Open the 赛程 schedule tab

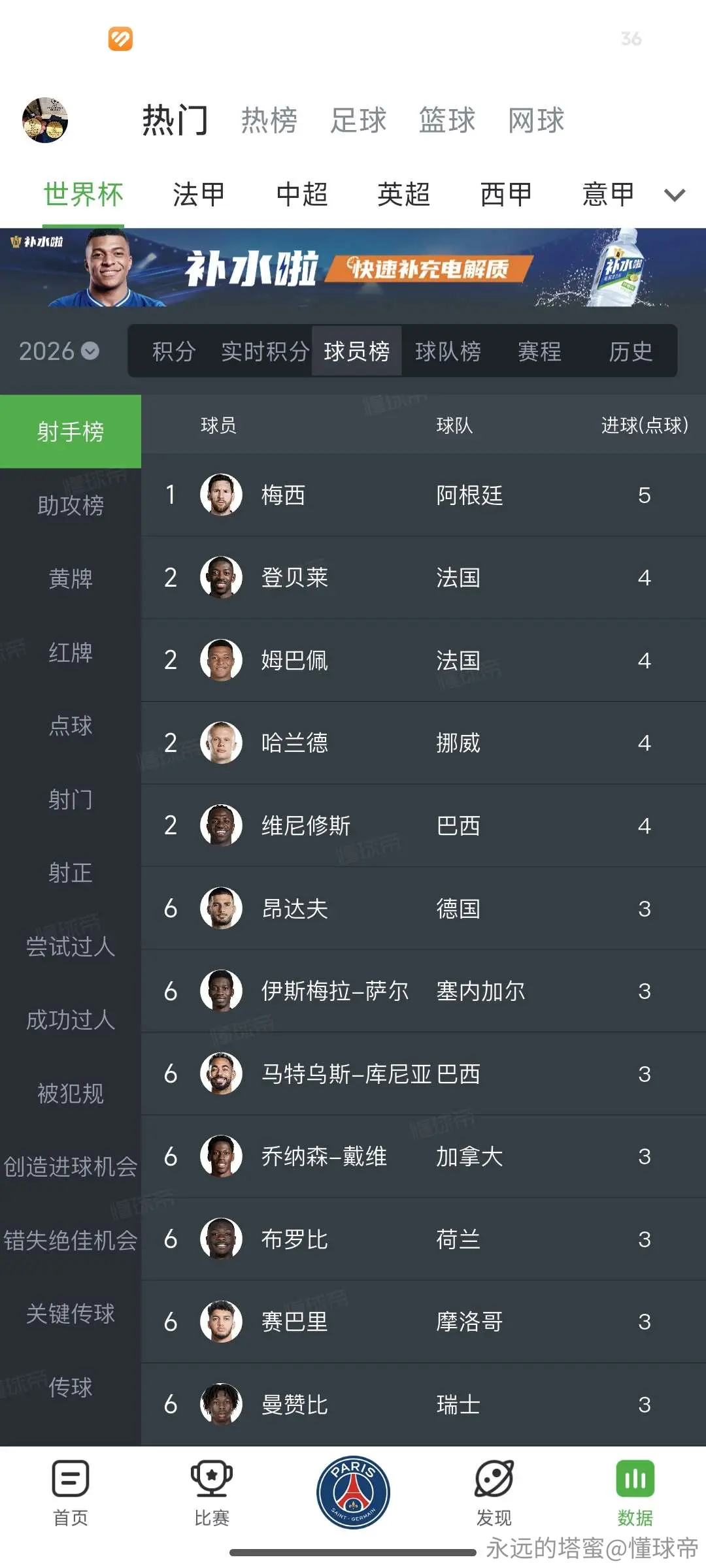(539, 351)
